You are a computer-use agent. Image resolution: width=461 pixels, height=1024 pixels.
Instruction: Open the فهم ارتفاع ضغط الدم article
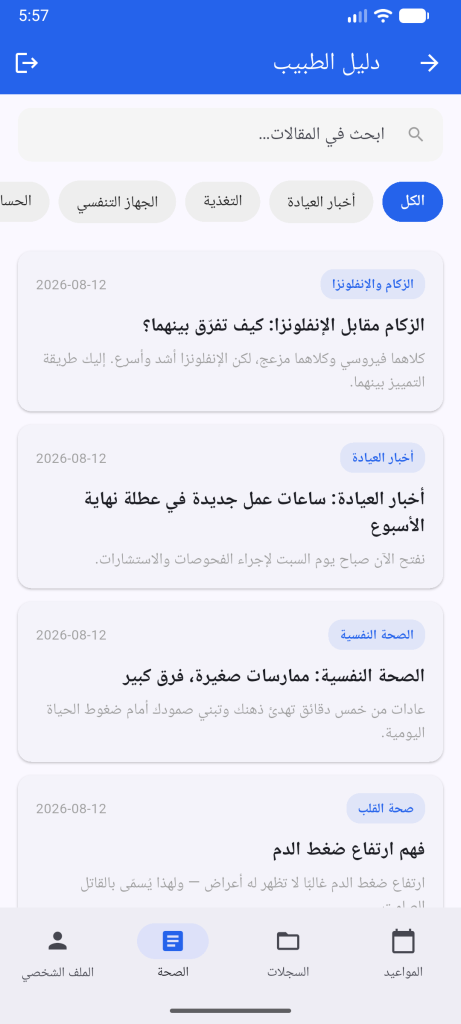pos(230,841)
